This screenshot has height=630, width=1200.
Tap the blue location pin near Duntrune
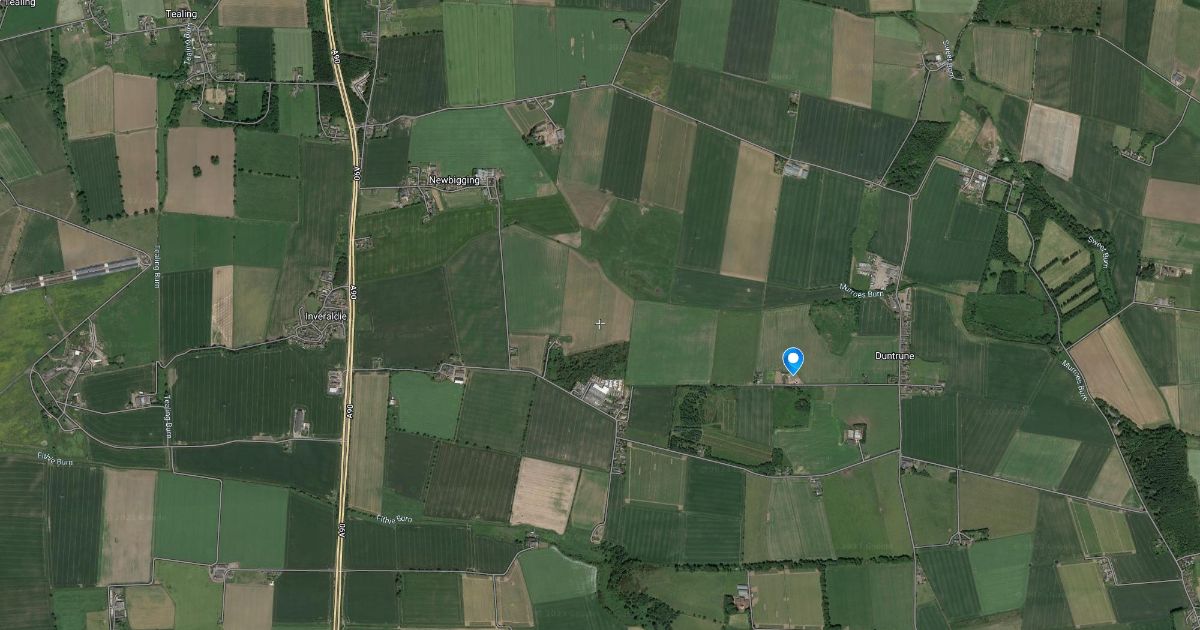point(793,359)
